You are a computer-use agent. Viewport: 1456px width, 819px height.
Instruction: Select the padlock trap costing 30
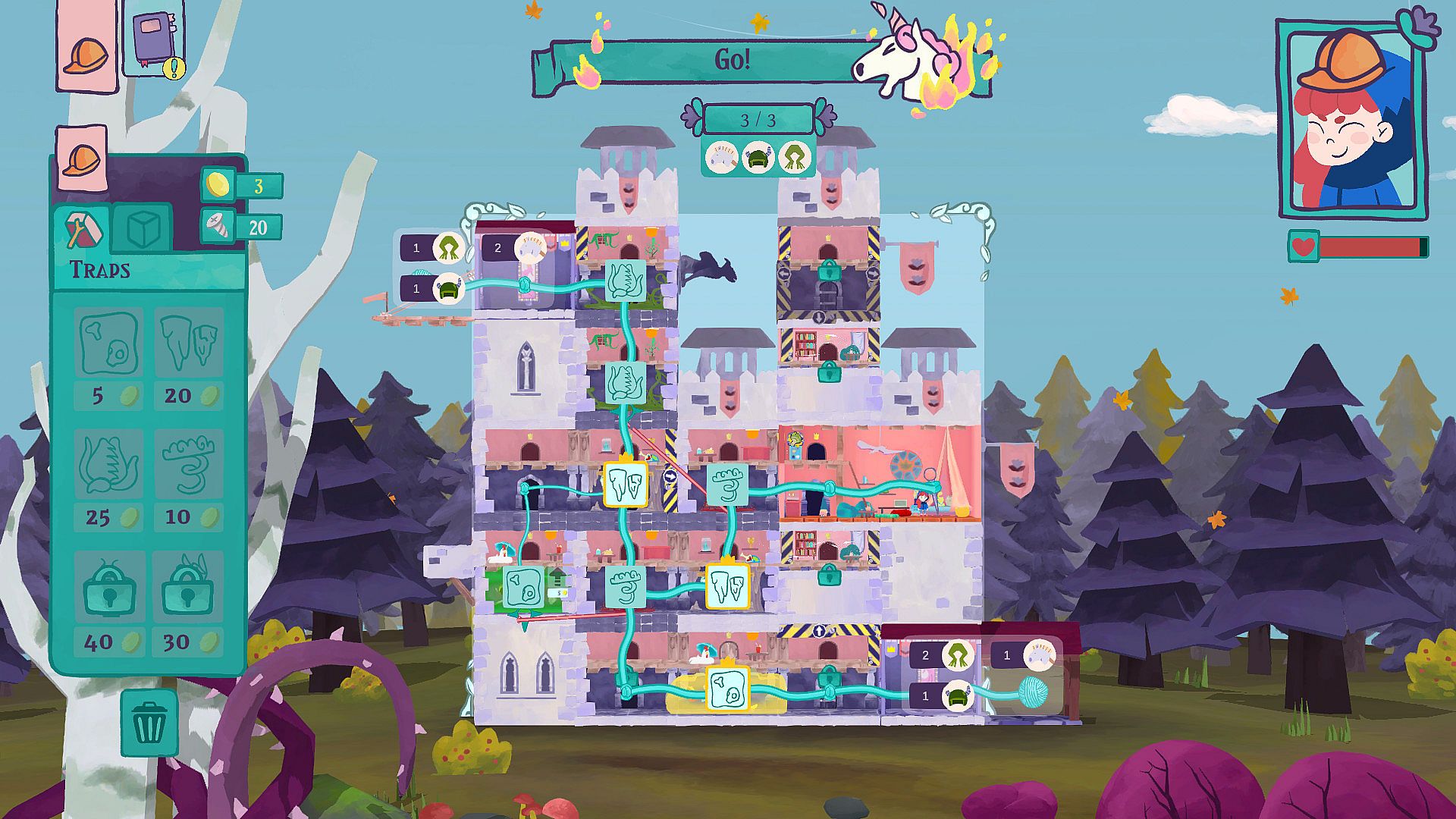(187, 587)
